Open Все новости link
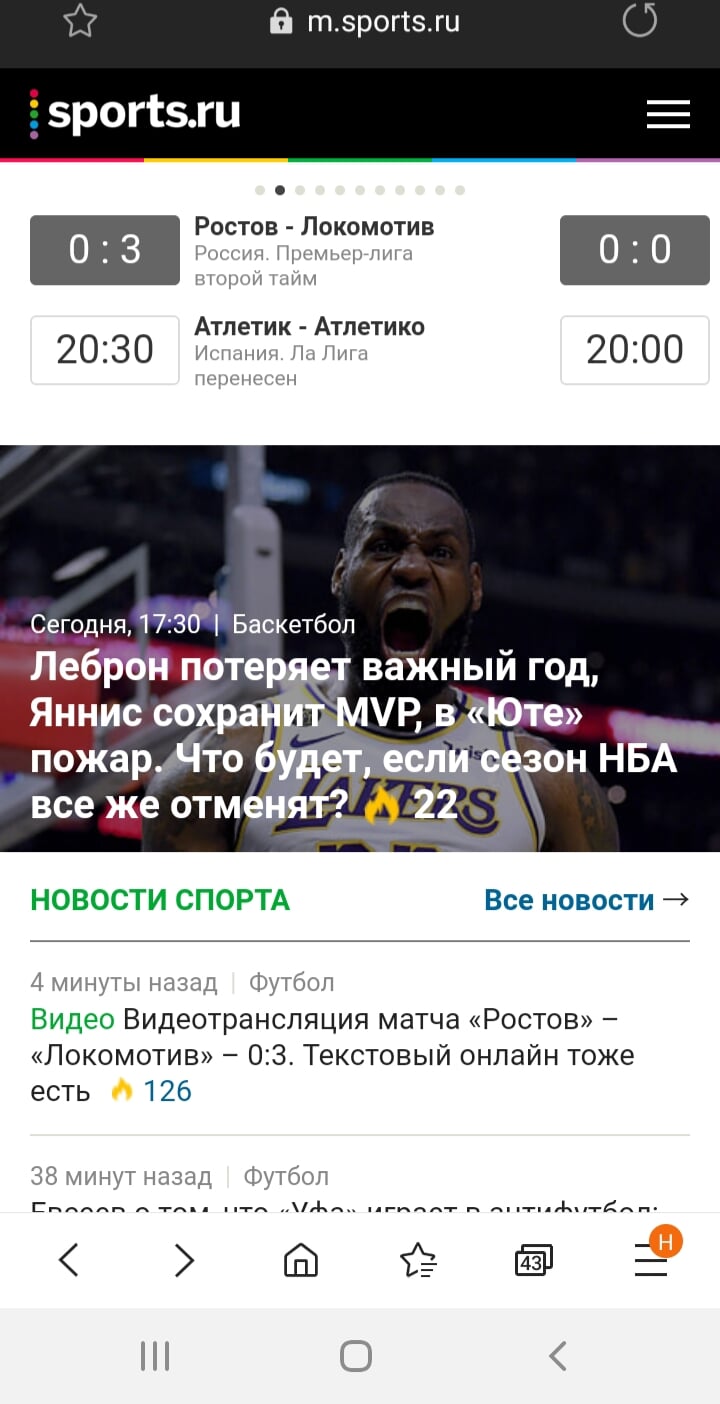The image size is (720, 1404). point(586,900)
